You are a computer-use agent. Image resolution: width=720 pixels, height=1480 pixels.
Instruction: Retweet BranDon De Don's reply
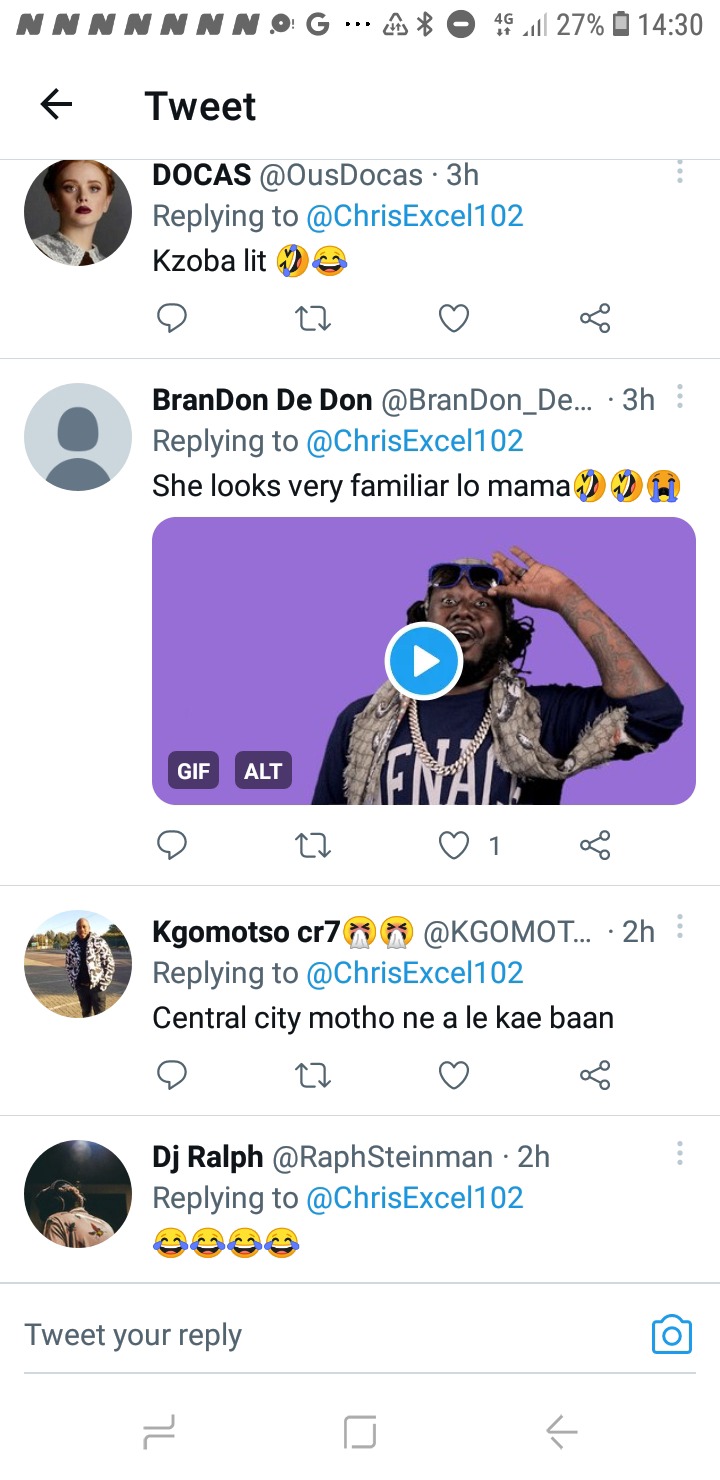314,846
